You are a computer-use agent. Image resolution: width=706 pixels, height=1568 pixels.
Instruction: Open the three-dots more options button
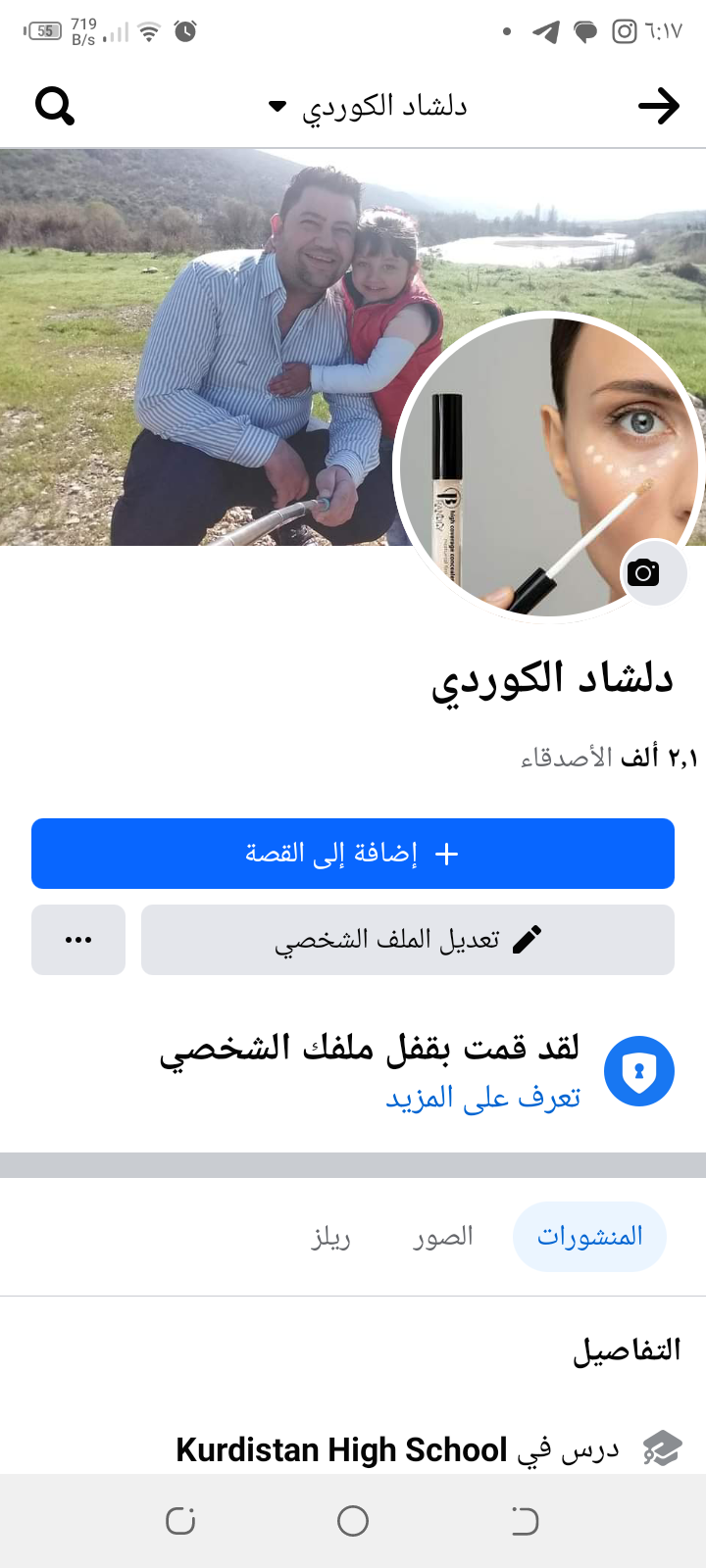78,940
